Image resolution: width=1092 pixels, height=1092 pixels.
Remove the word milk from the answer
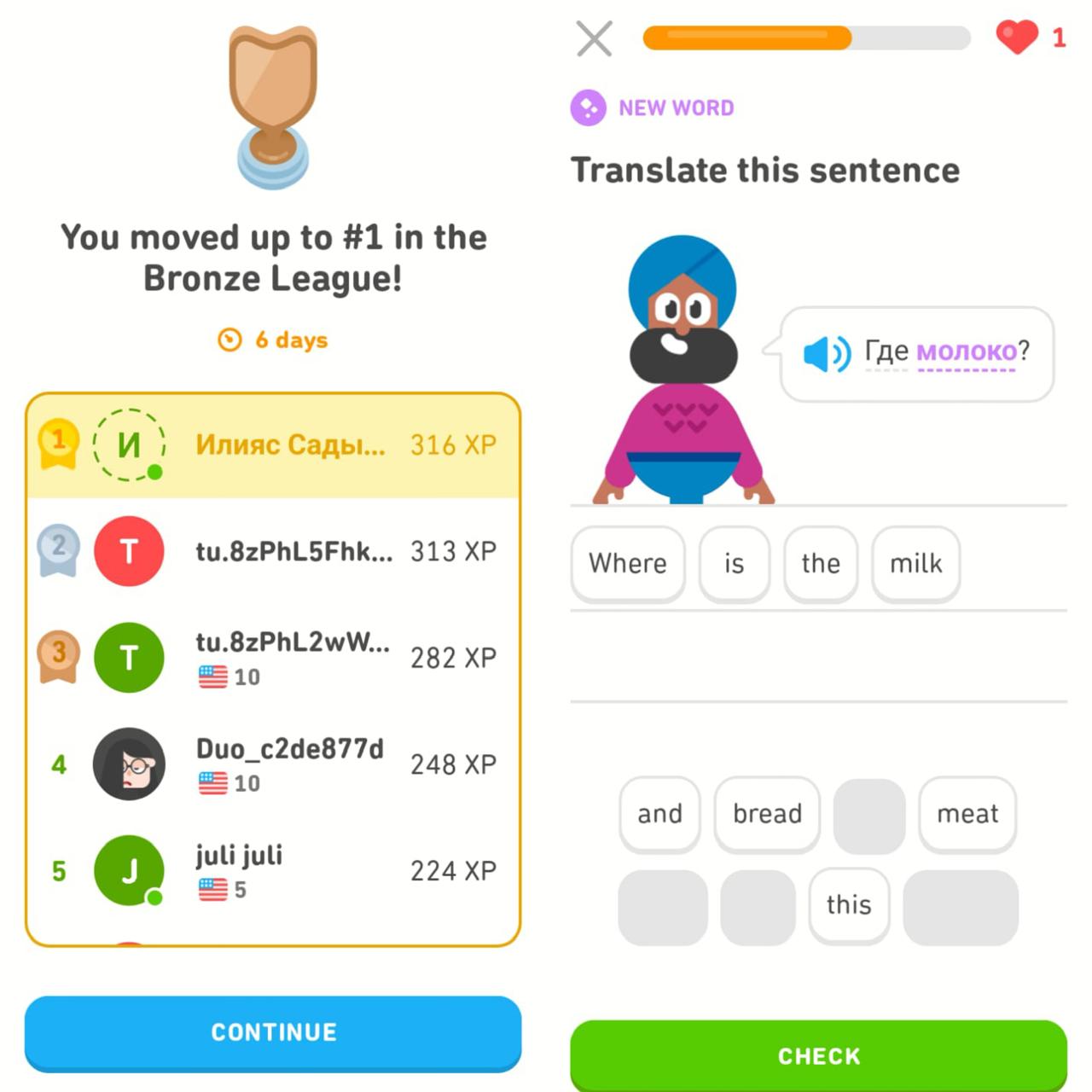(x=915, y=564)
